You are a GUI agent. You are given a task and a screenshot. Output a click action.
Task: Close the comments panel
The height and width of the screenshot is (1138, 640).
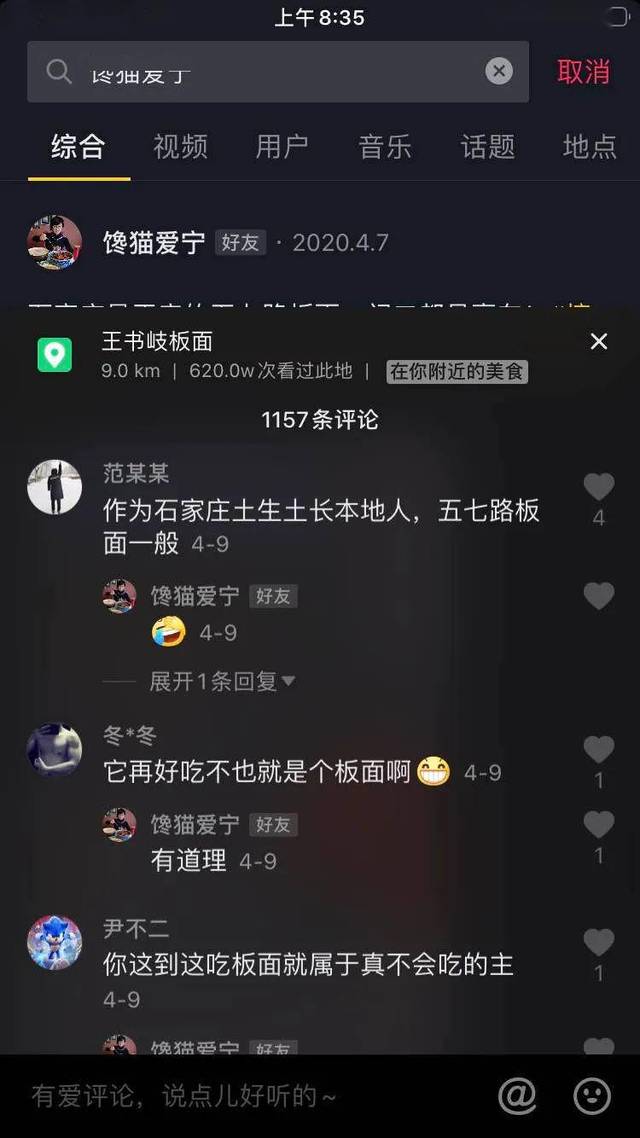point(599,342)
